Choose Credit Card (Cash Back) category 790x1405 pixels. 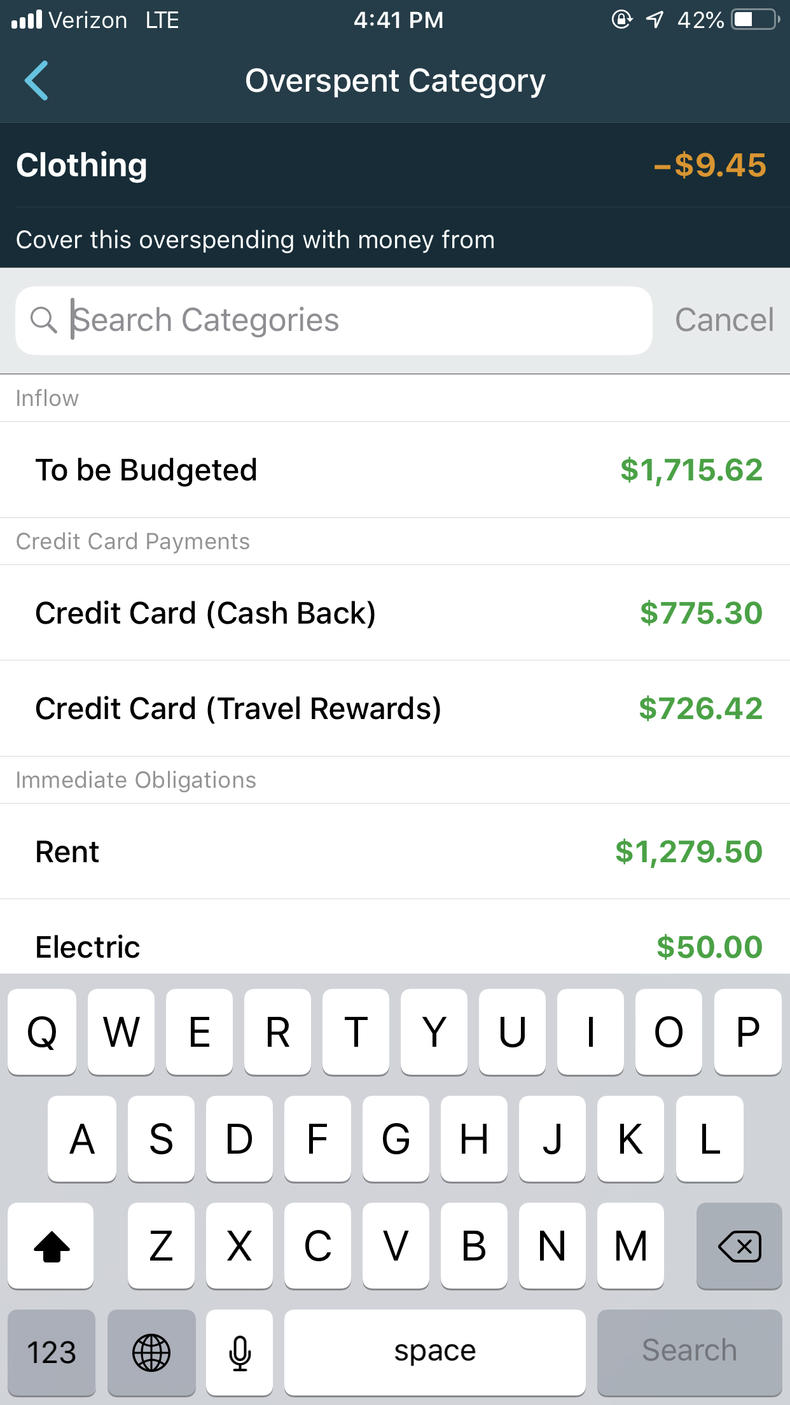click(395, 613)
